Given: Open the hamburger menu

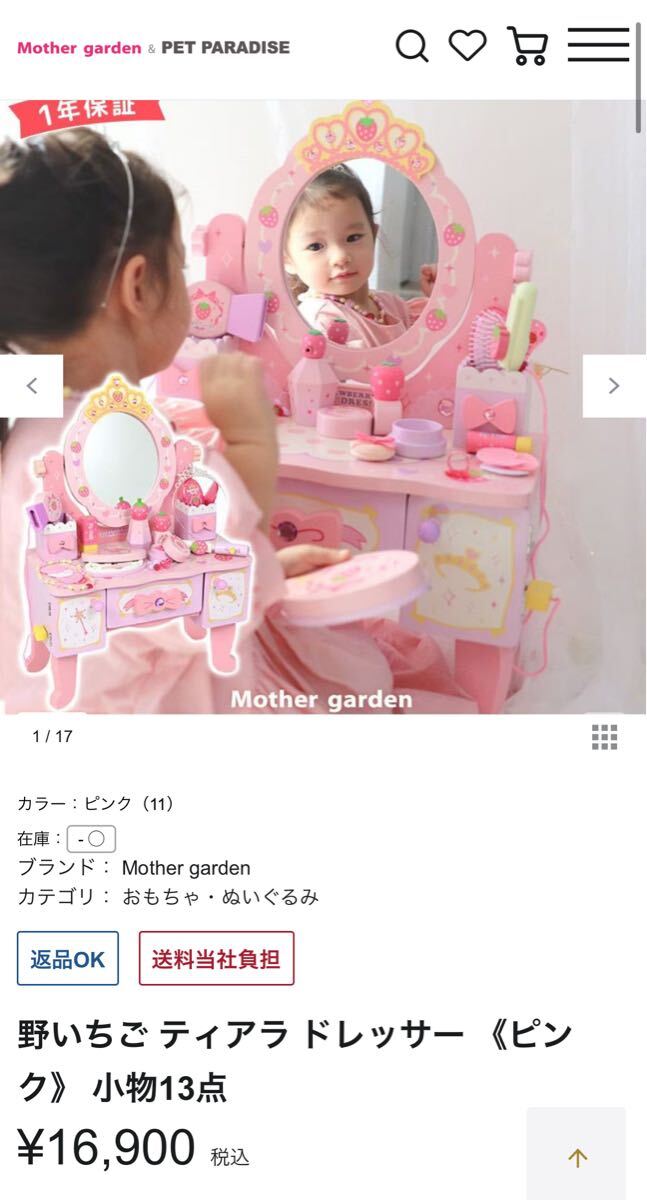Looking at the screenshot, I should coord(598,45).
